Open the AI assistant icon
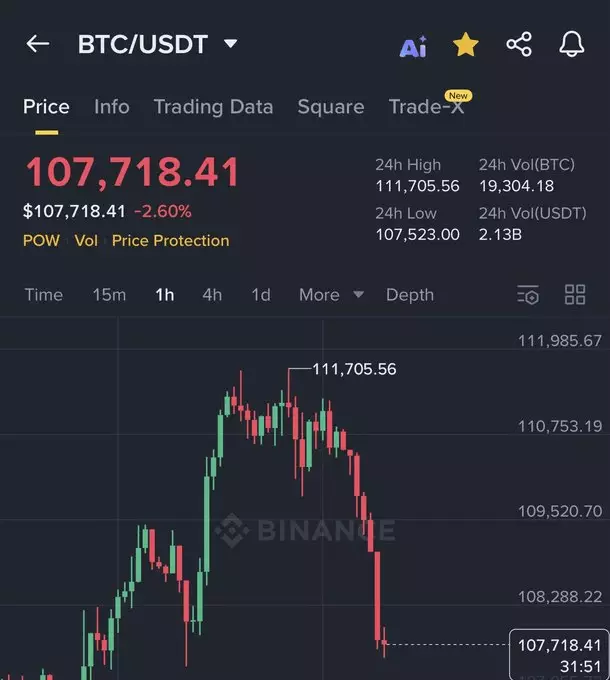 point(413,46)
